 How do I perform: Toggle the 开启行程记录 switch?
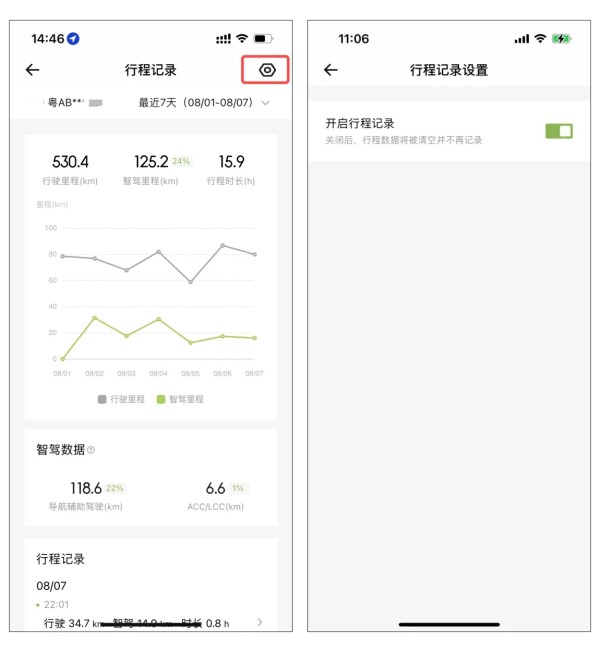pos(559,131)
